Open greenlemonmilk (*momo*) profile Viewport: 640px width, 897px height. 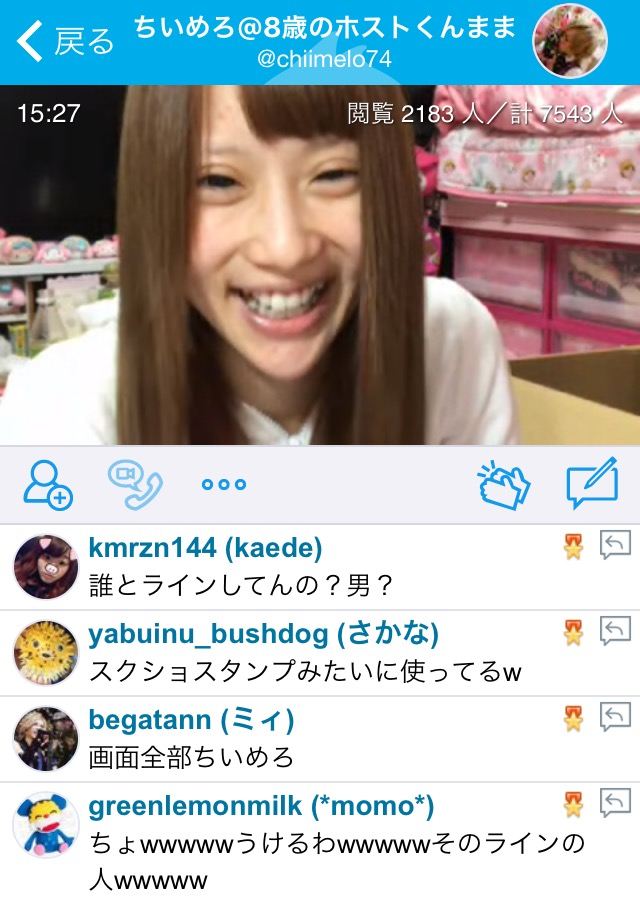click(x=45, y=825)
